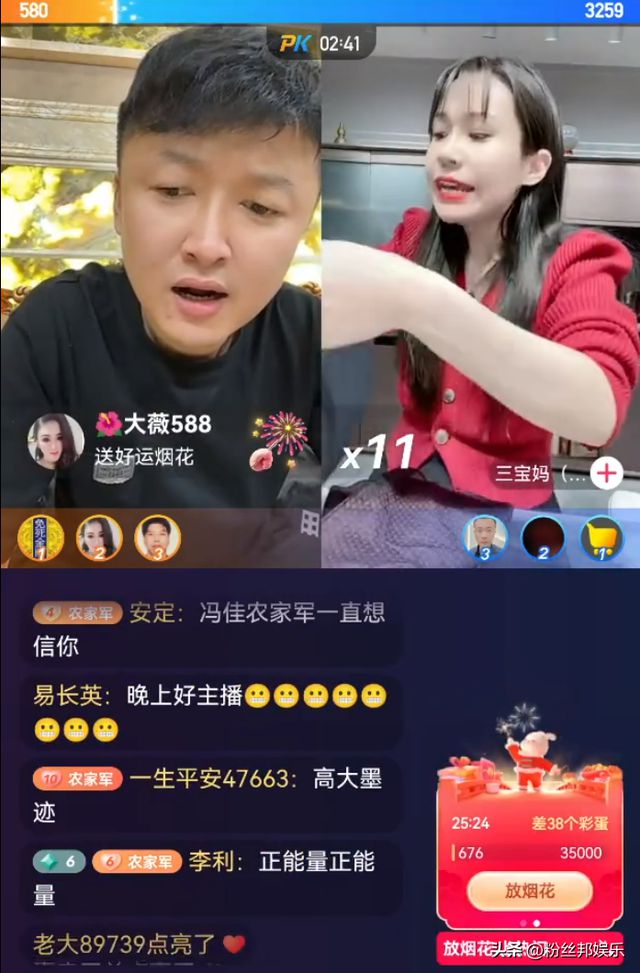The image size is (640, 973).
Task: Open the shopping cart contributor icon
Action: [x=601, y=539]
